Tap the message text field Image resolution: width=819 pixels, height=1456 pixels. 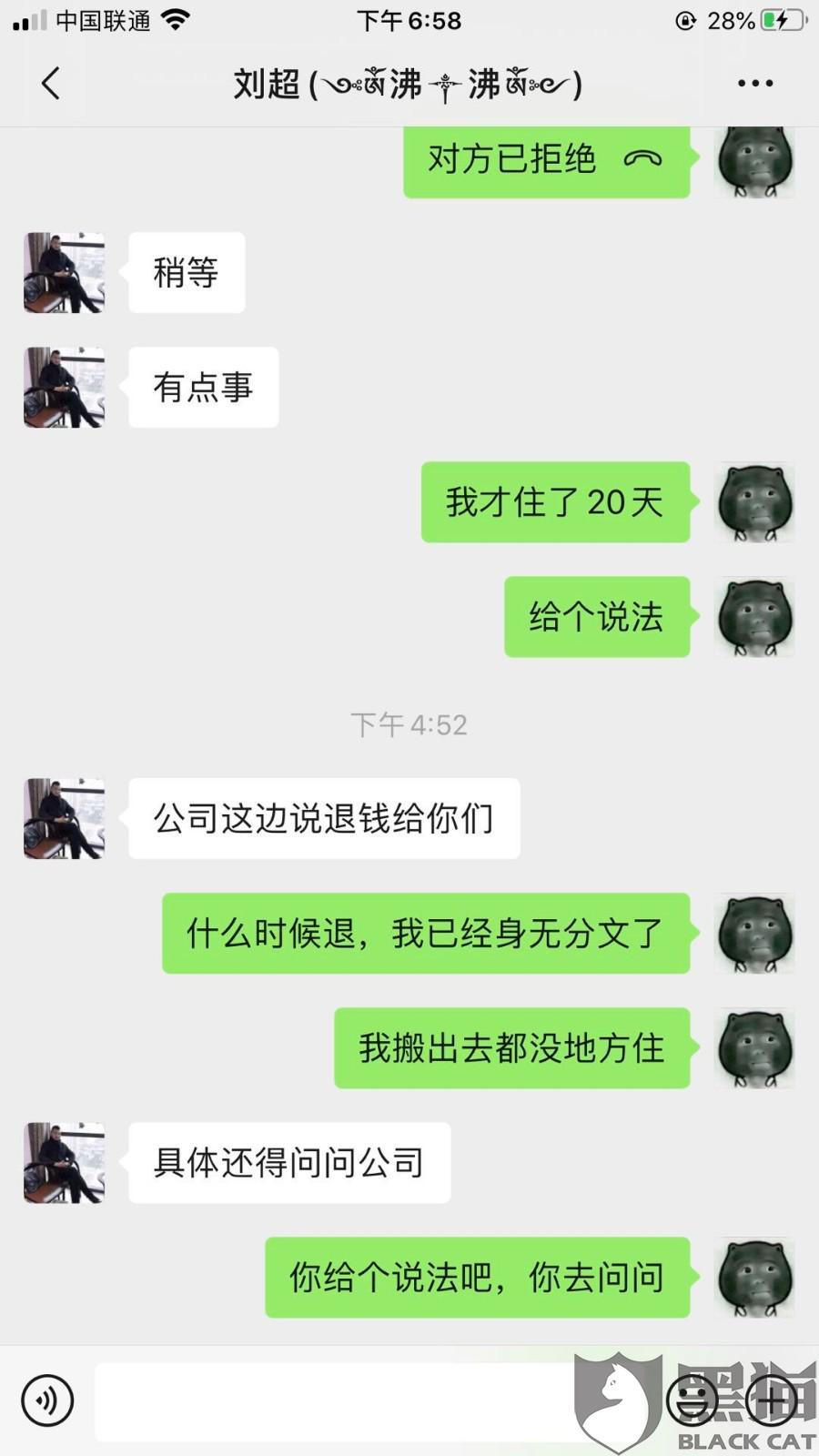click(x=373, y=1401)
